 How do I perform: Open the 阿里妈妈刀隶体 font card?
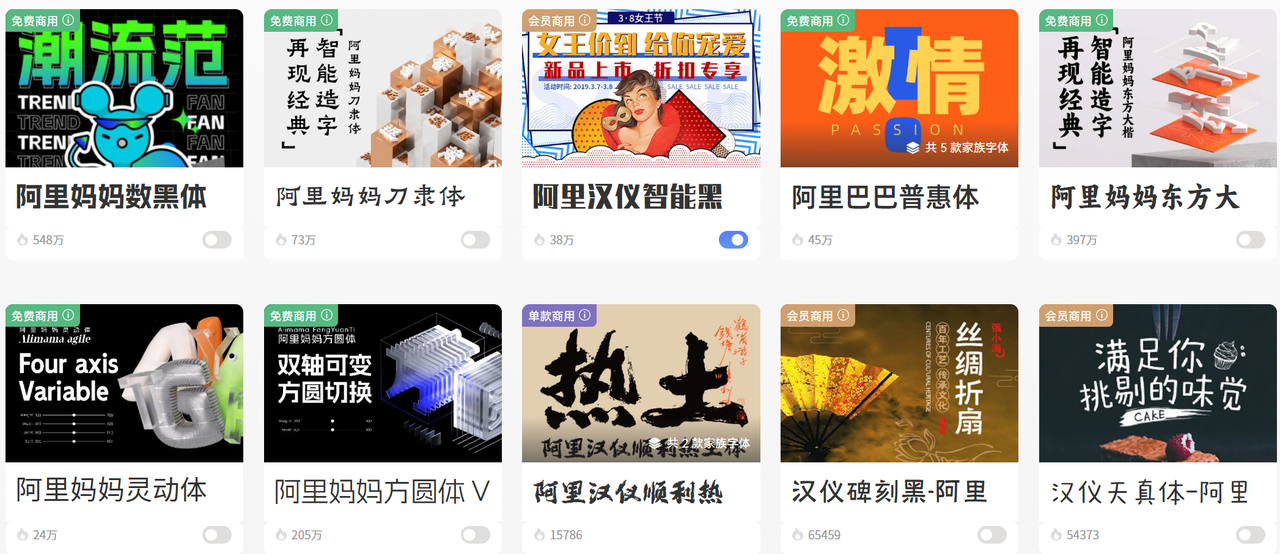point(382,89)
